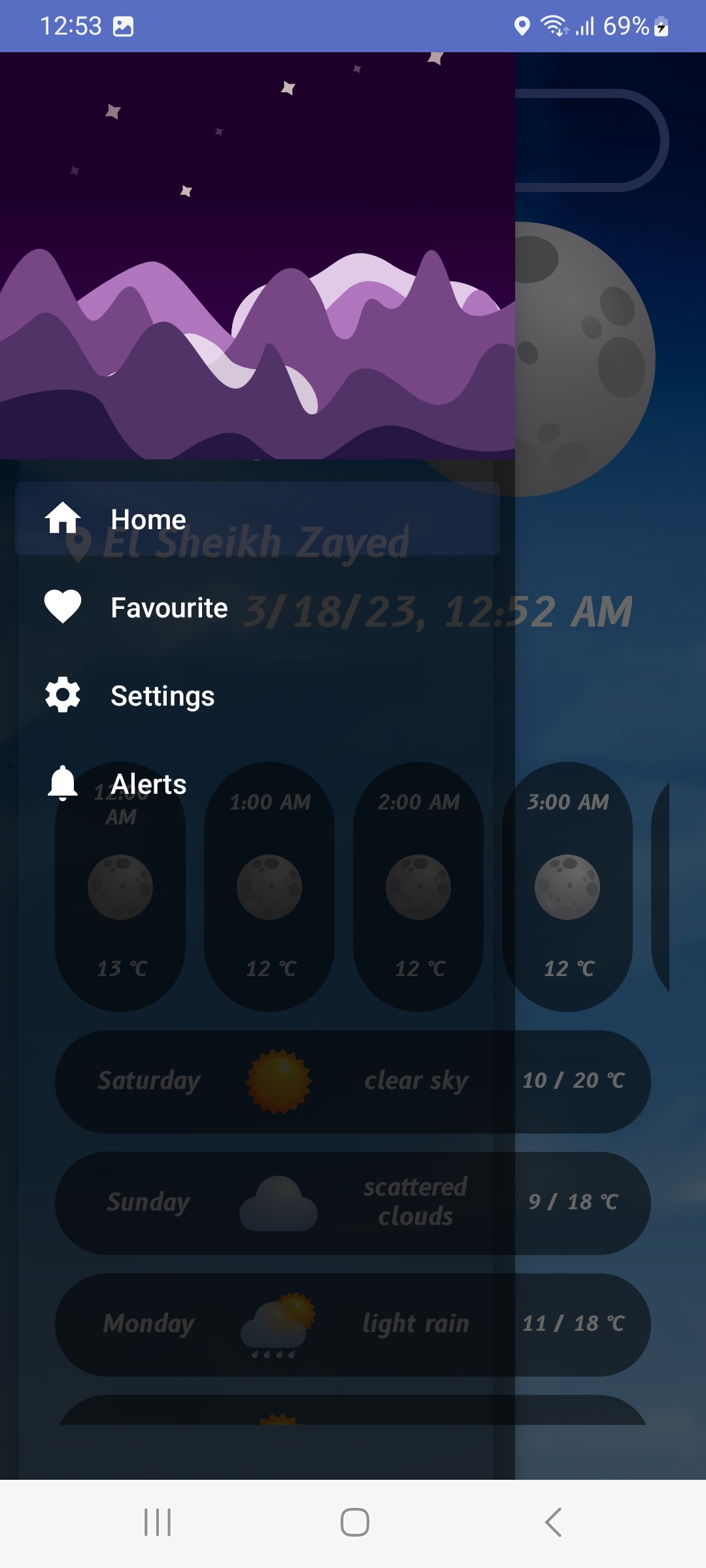The image size is (706, 1568).
Task: Tap the clear sky sun icon for Saturday
Action: click(278, 1081)
